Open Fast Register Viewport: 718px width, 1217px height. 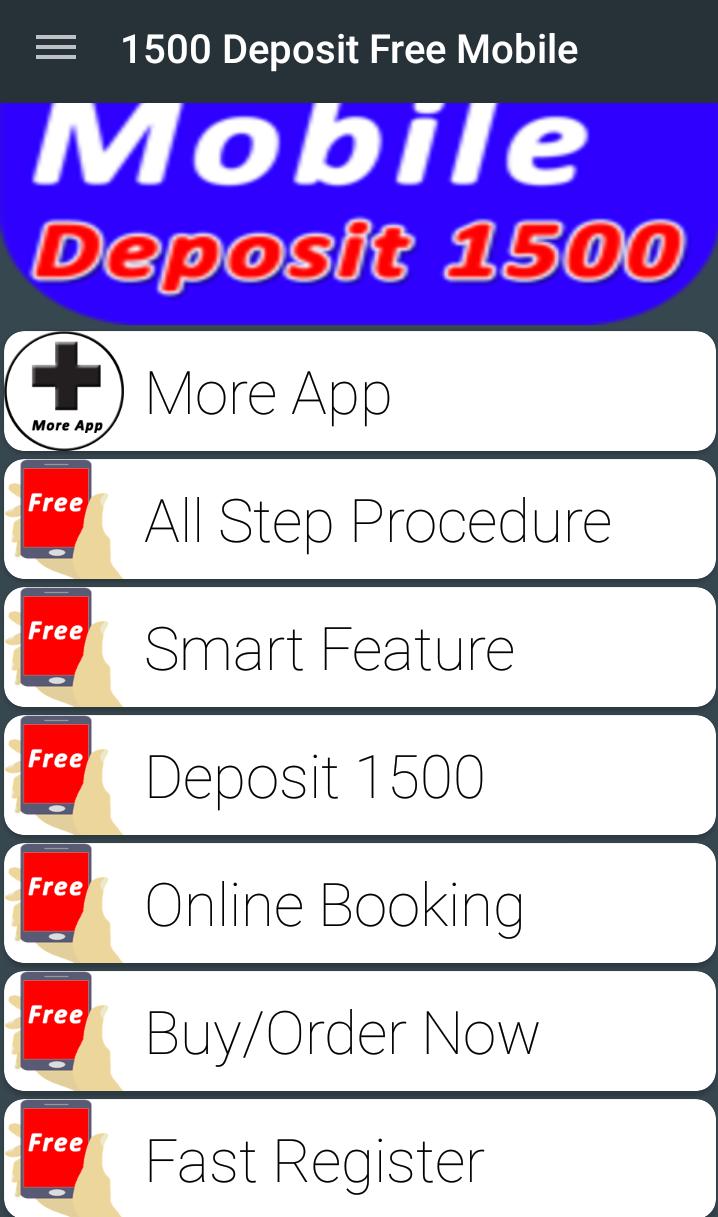(x=360, y=1158)
